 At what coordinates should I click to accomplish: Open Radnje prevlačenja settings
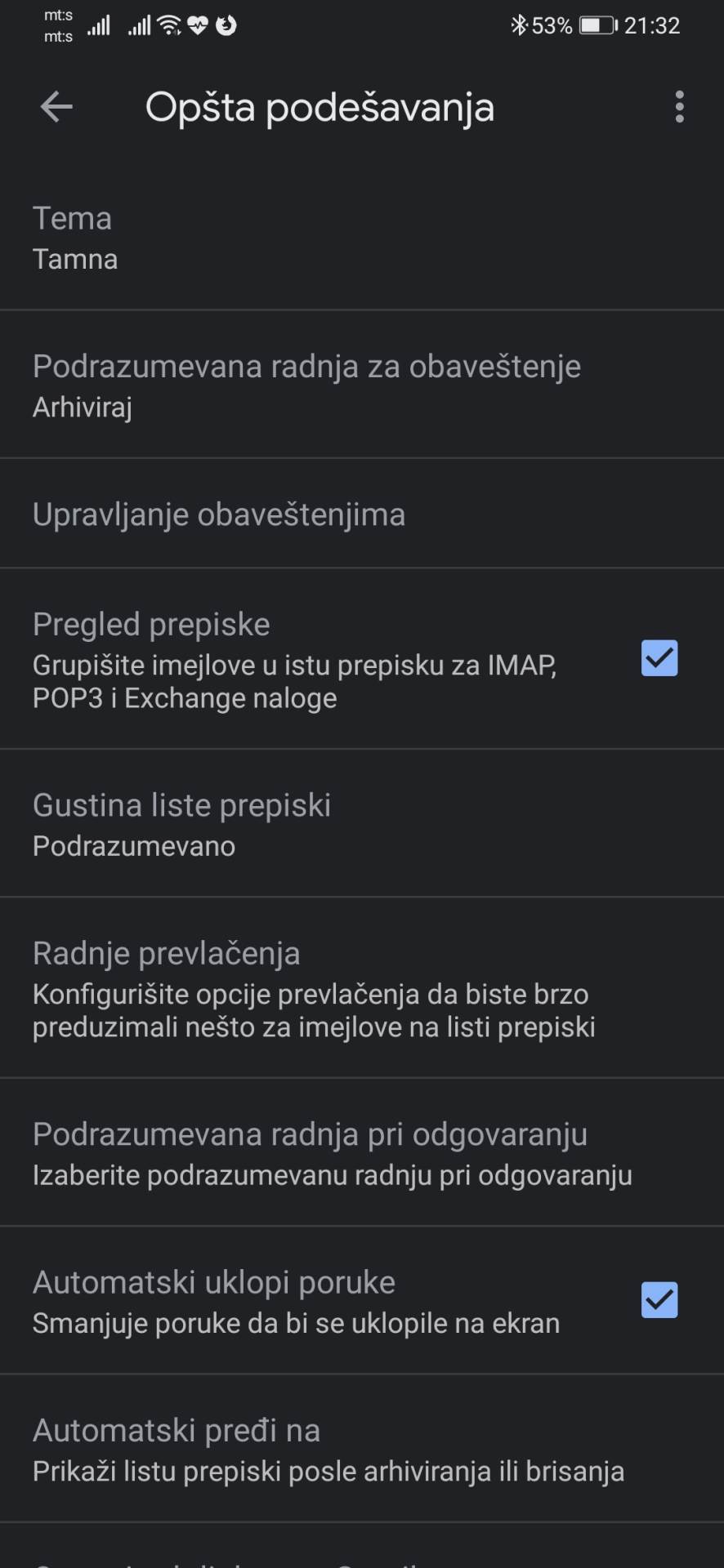(x=361, y=988)
